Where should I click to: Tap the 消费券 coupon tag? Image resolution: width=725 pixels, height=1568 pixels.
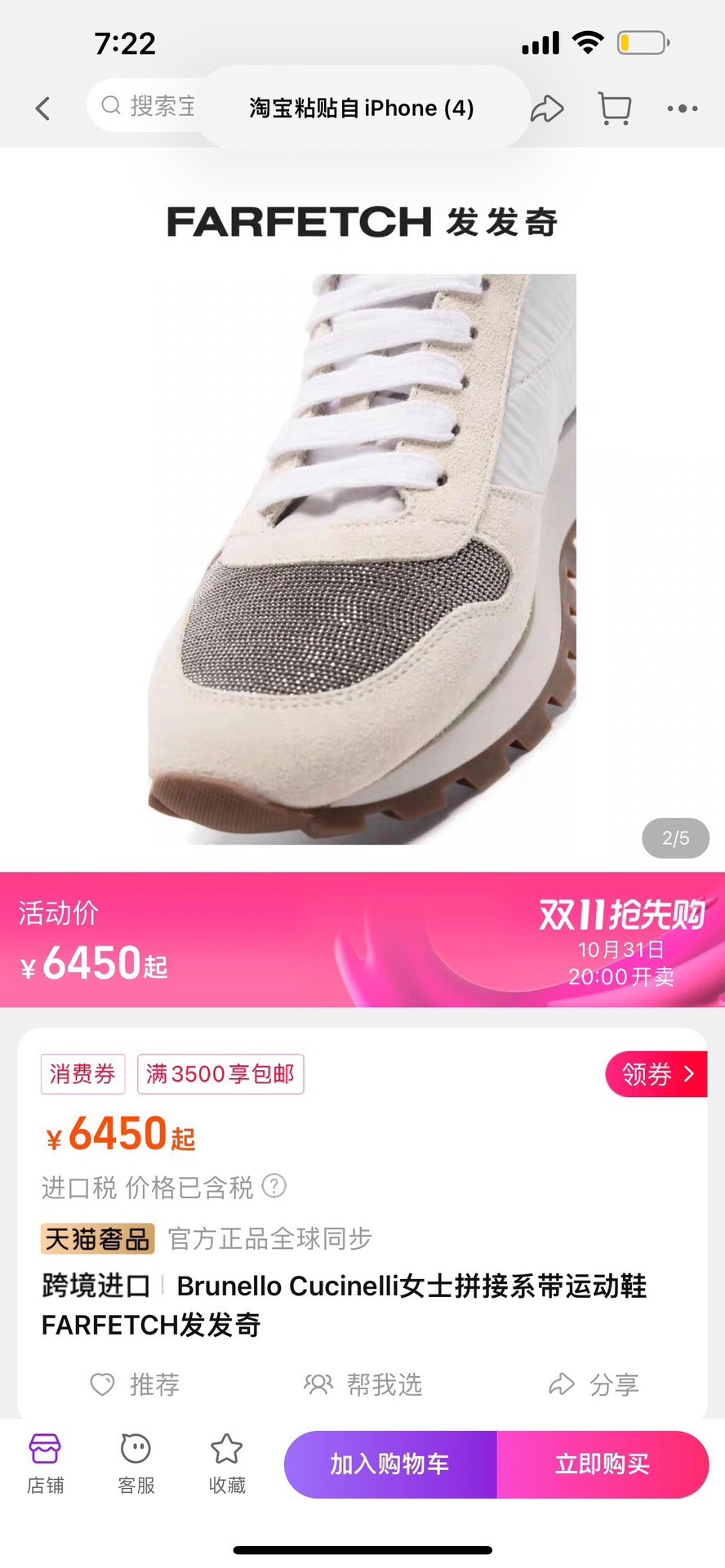(x=82, y=1073)
